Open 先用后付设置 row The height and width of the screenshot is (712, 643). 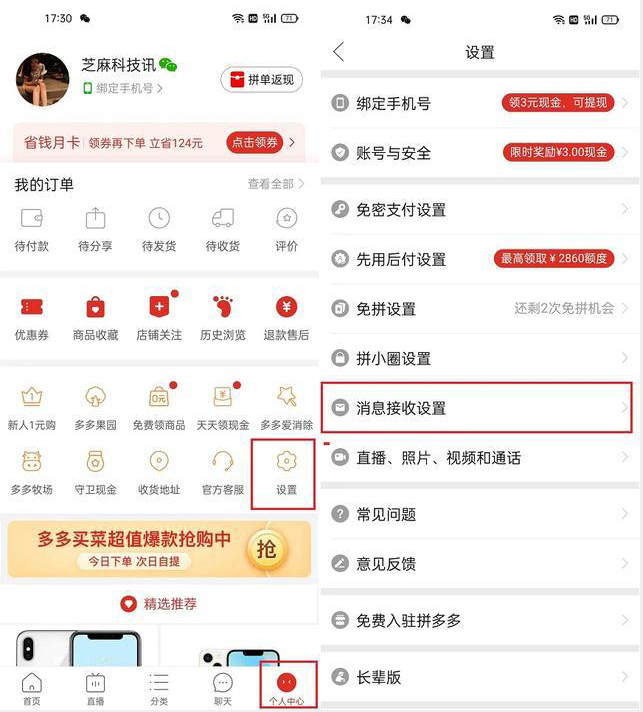pyautogui.click(x=477, y=259)
